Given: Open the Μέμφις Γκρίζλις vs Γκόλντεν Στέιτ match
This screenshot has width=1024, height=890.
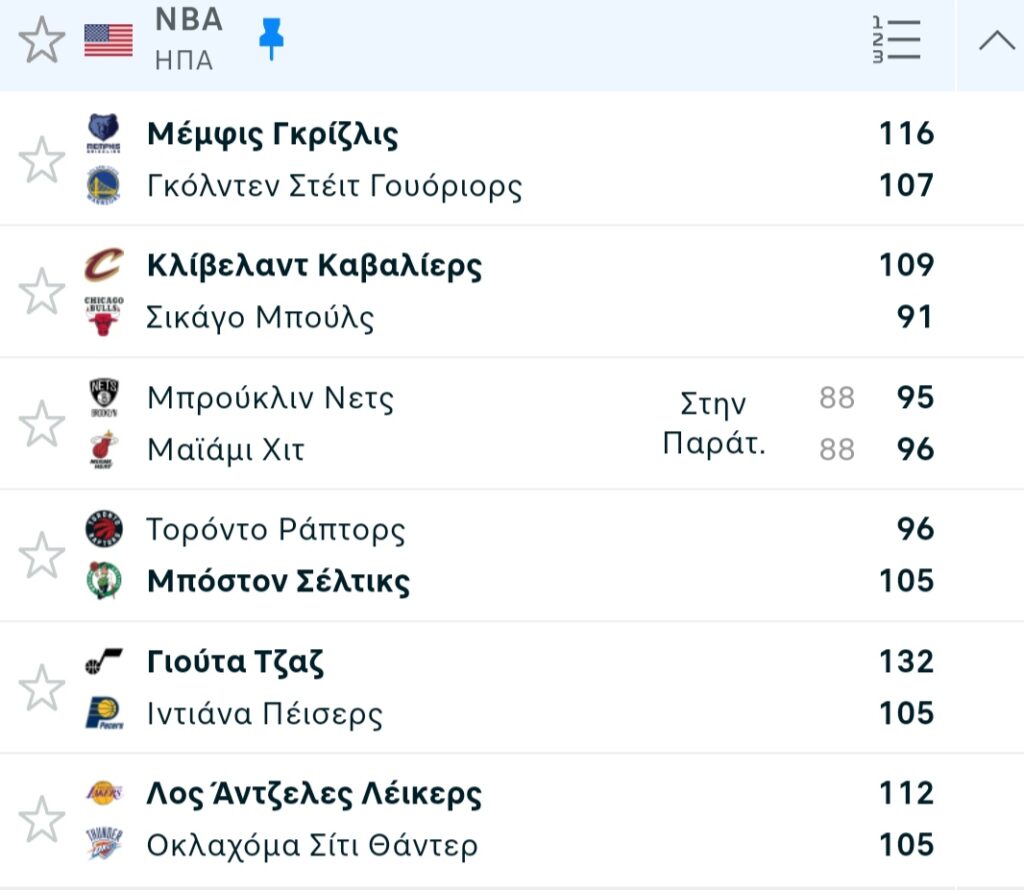Looking at the screenshot, I should click(500, 160).
